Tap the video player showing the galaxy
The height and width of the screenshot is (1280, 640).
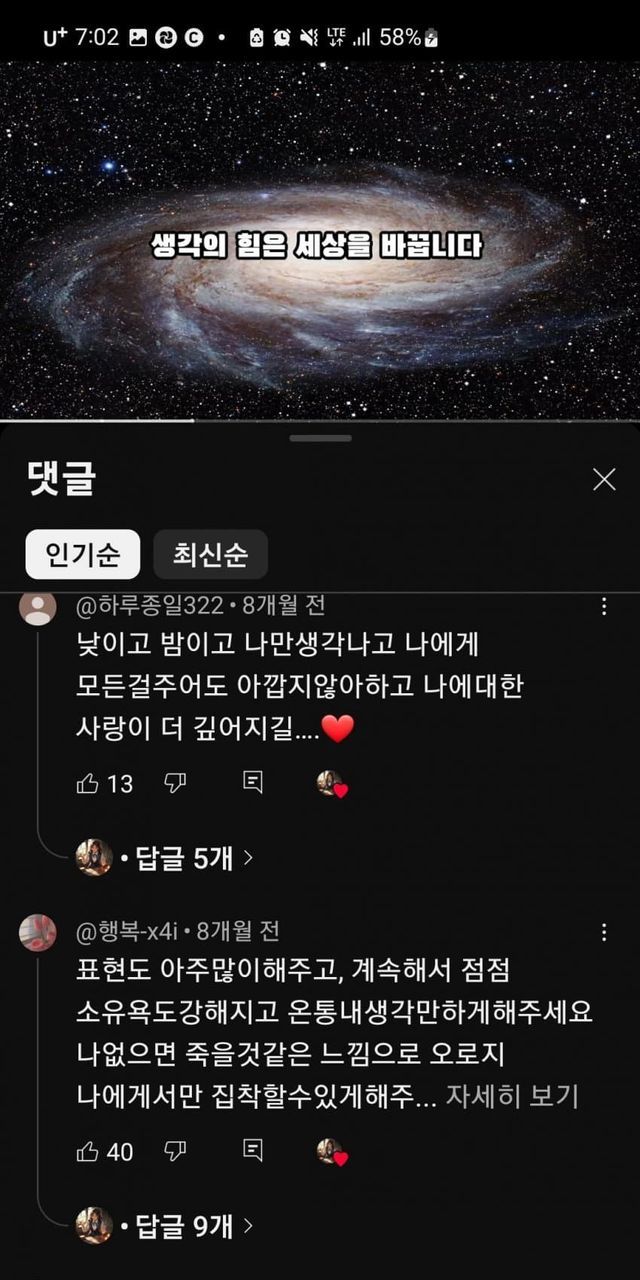coord(320,240)
